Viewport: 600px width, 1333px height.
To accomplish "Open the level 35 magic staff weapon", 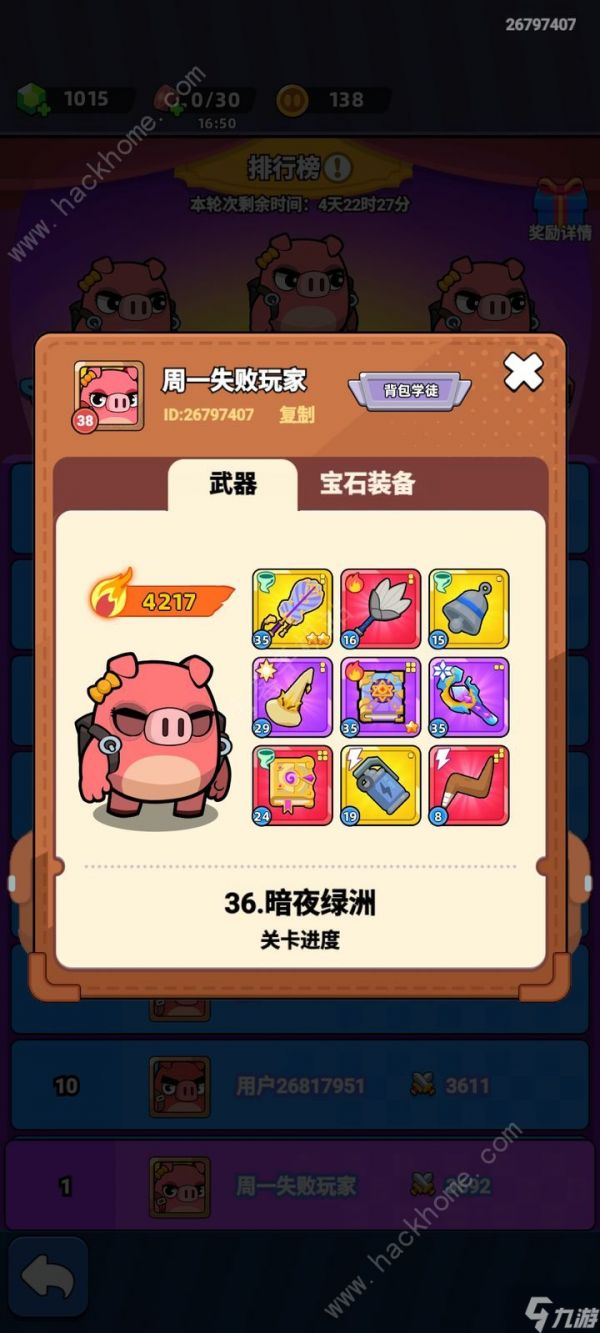I will (469, 696).
